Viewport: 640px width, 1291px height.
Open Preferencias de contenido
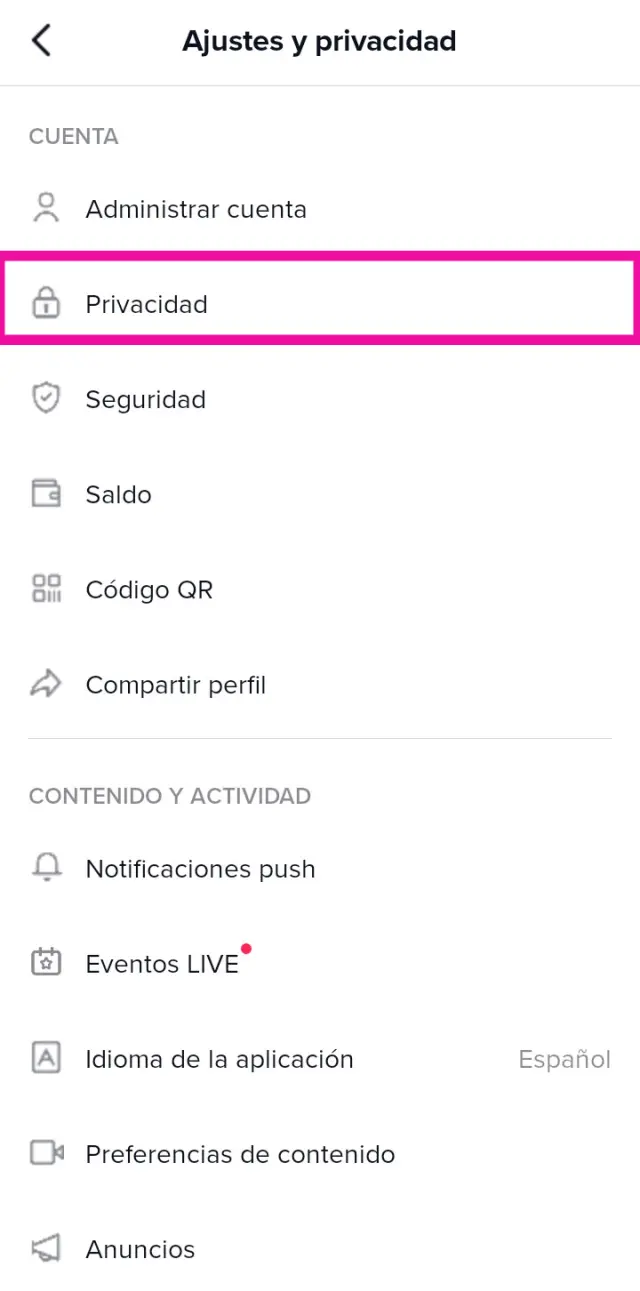320,1154
